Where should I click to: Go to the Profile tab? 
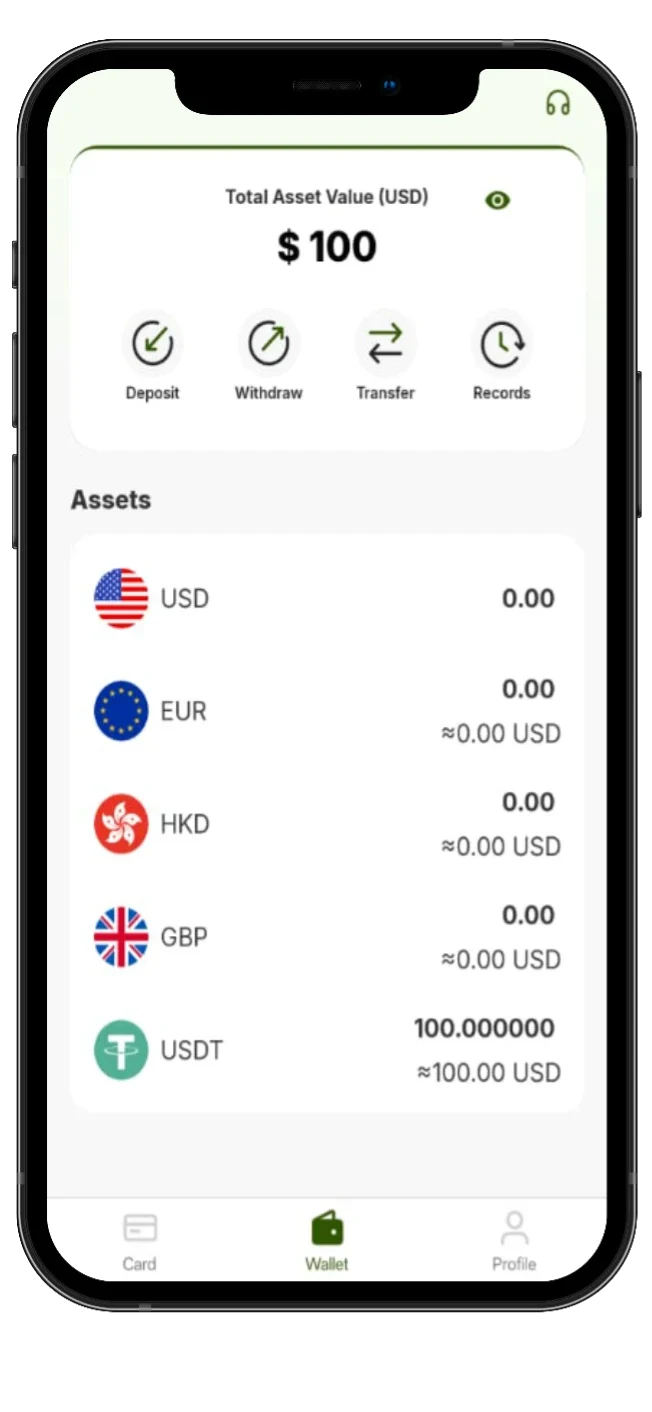514,1240
